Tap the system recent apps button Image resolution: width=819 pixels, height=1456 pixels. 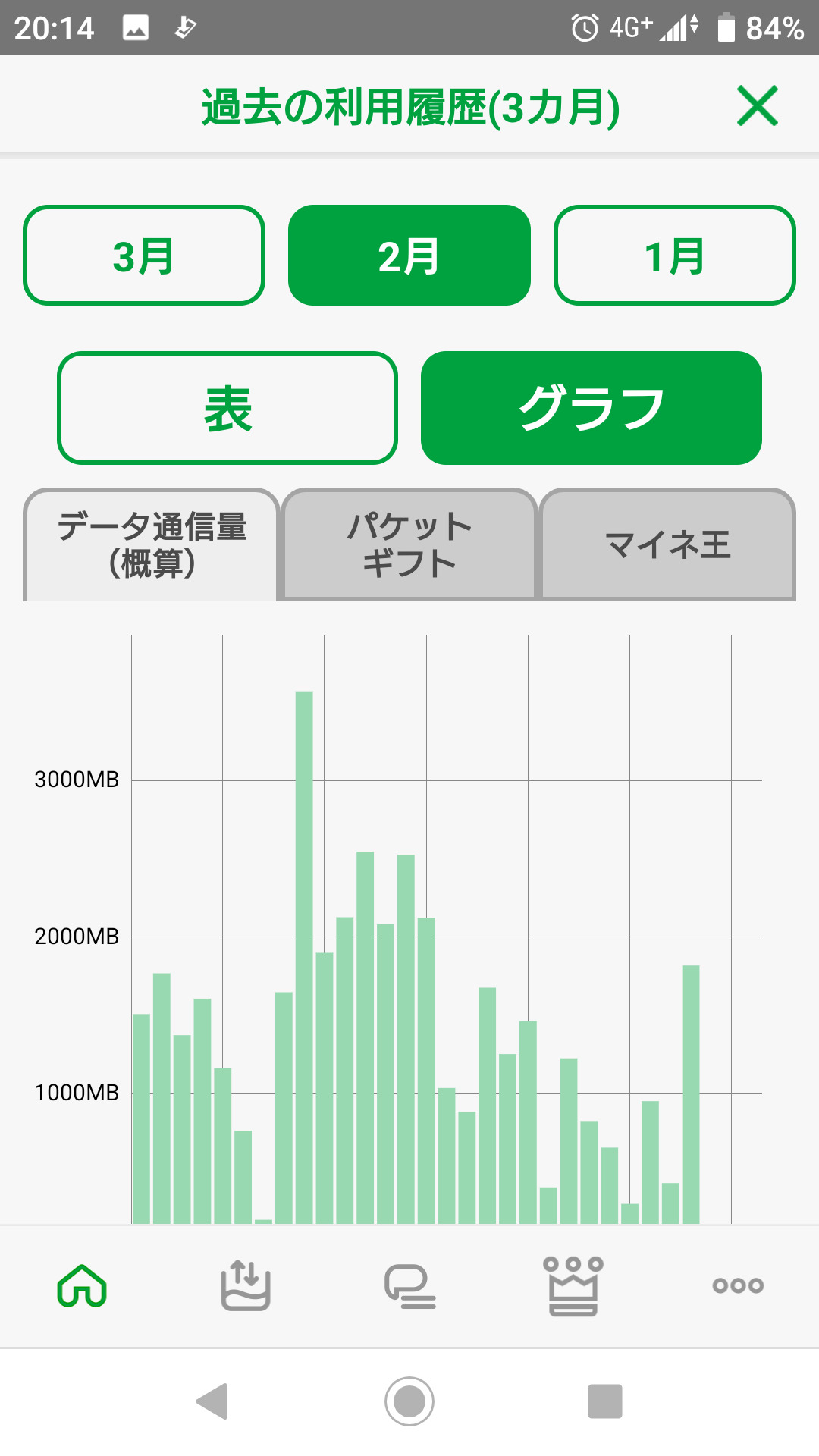(x=605, y=1401)
